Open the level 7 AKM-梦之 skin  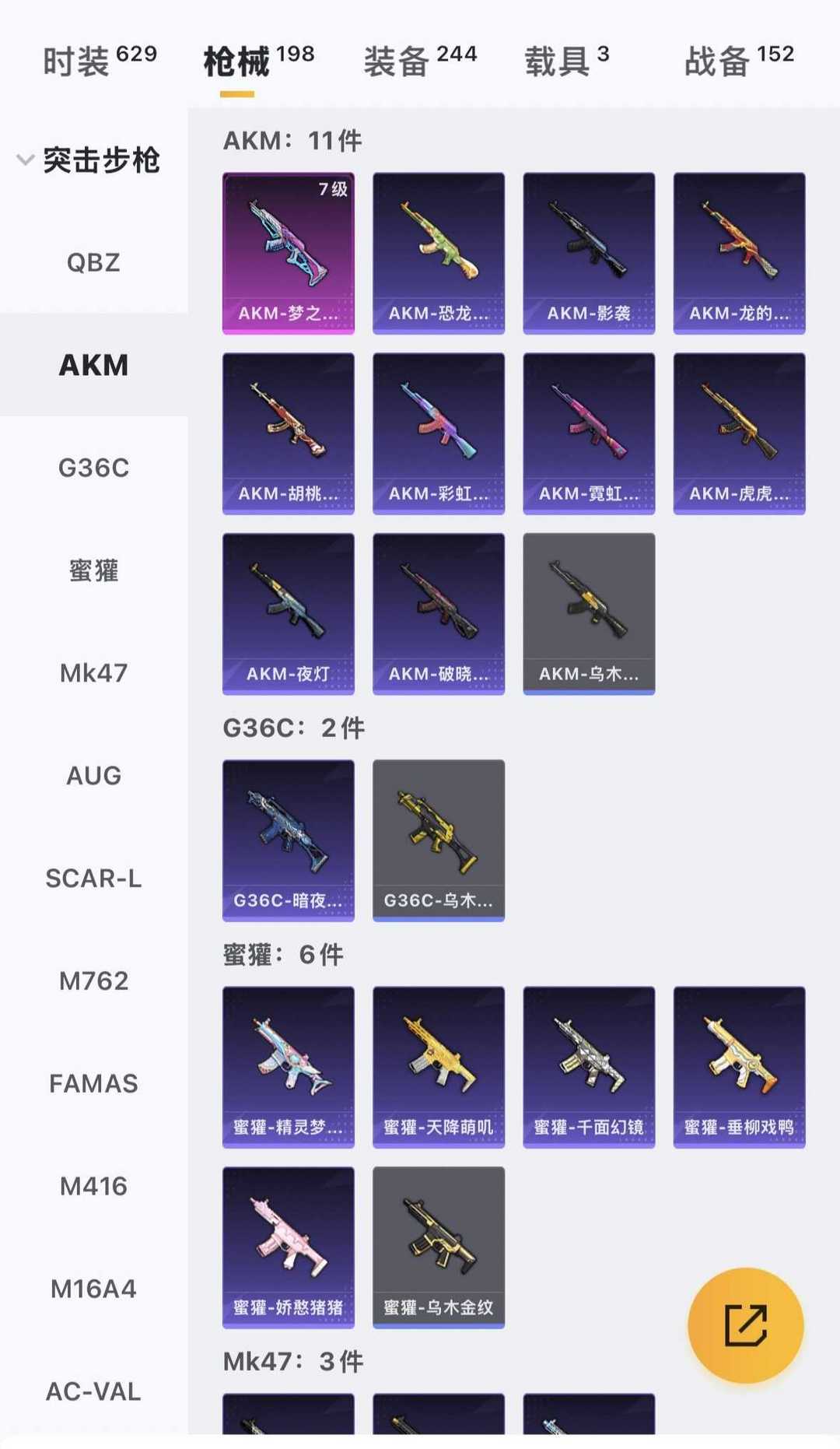pos(289,254)
